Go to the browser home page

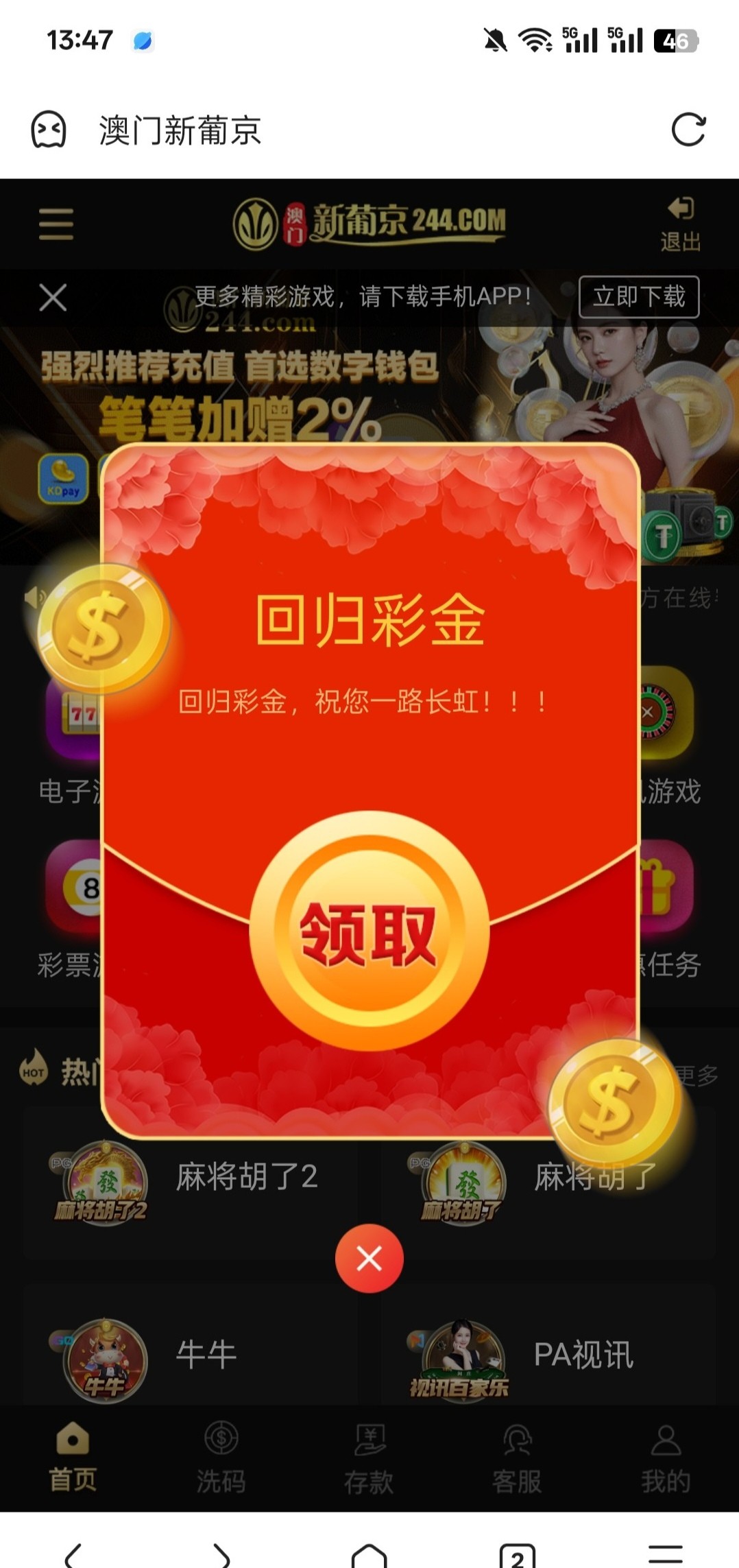click(x=369, y=1554)
